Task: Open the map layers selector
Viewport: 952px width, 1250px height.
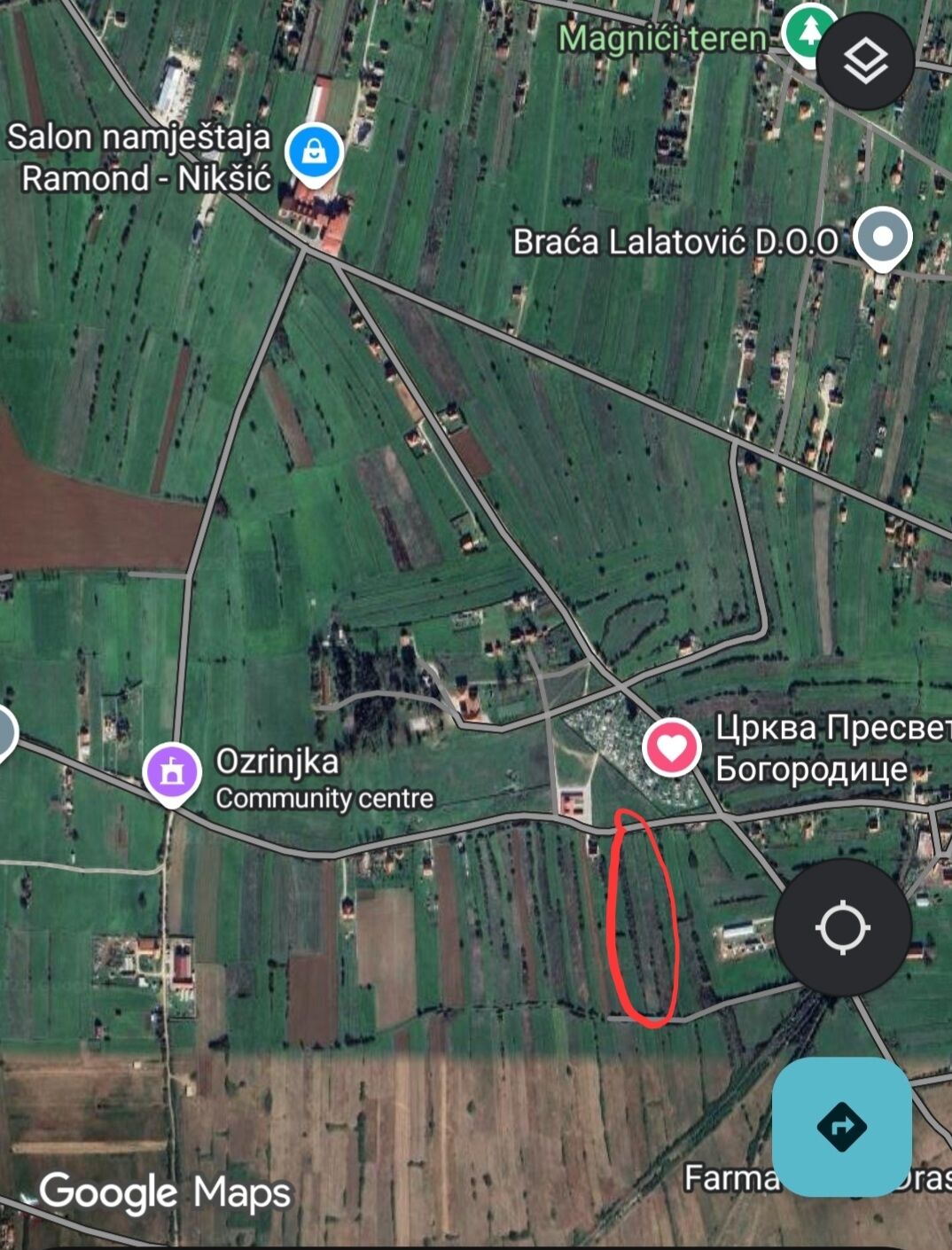Action: tap(864, 61)
